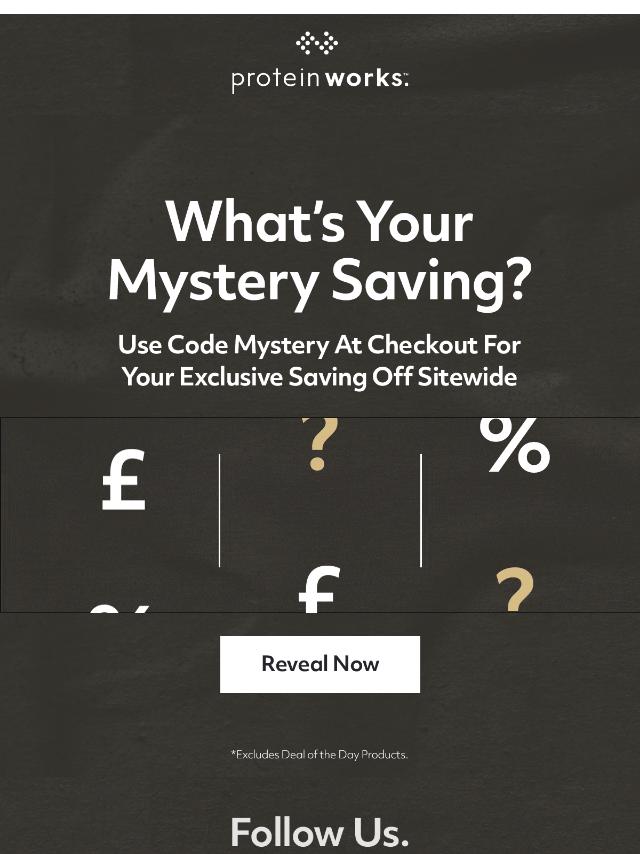Open the mystery saving slot banner
Image resolution: width=640 pixels, height=854 pixels.
[320, 514]
